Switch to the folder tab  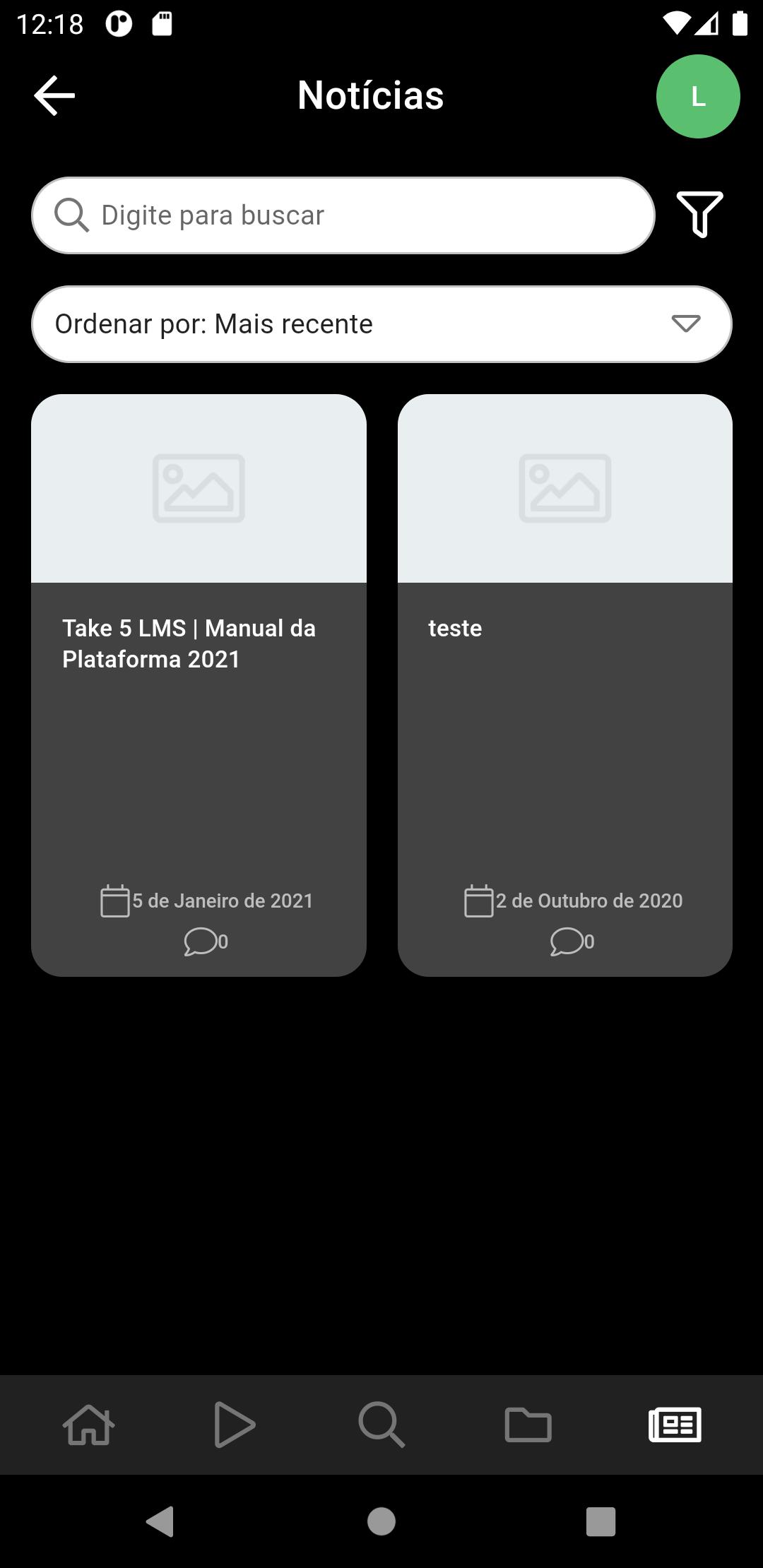click(528, 1425)
